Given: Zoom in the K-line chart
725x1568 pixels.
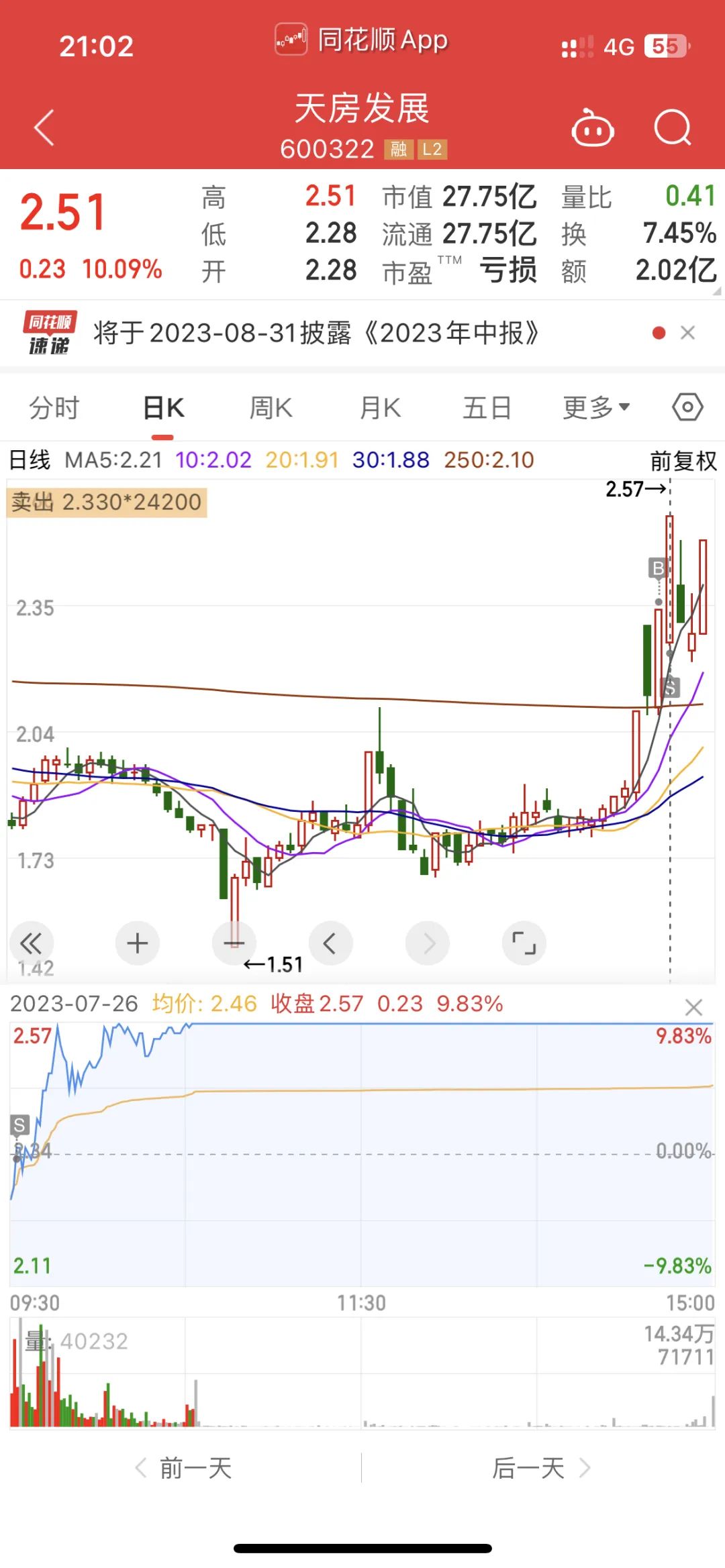Looking at the screenshot, I should click(x=138, y=943).
